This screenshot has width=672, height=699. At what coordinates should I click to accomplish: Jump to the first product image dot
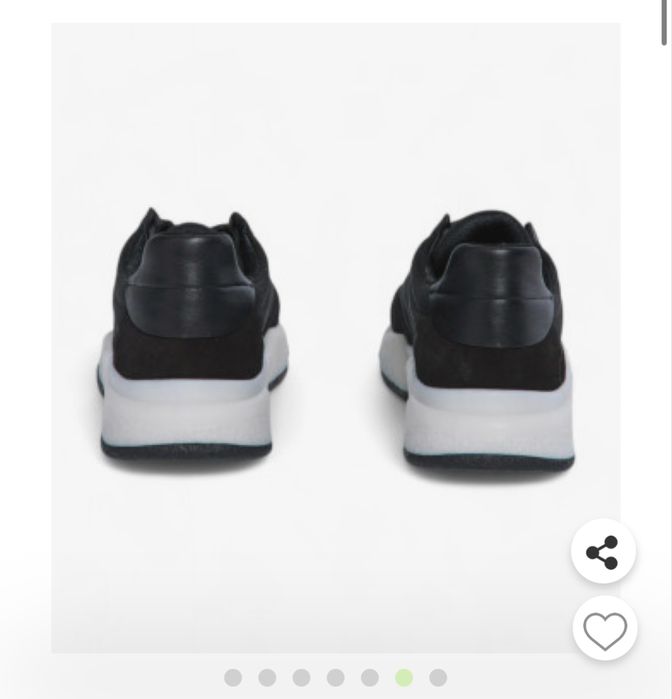[x=233, y=678]
